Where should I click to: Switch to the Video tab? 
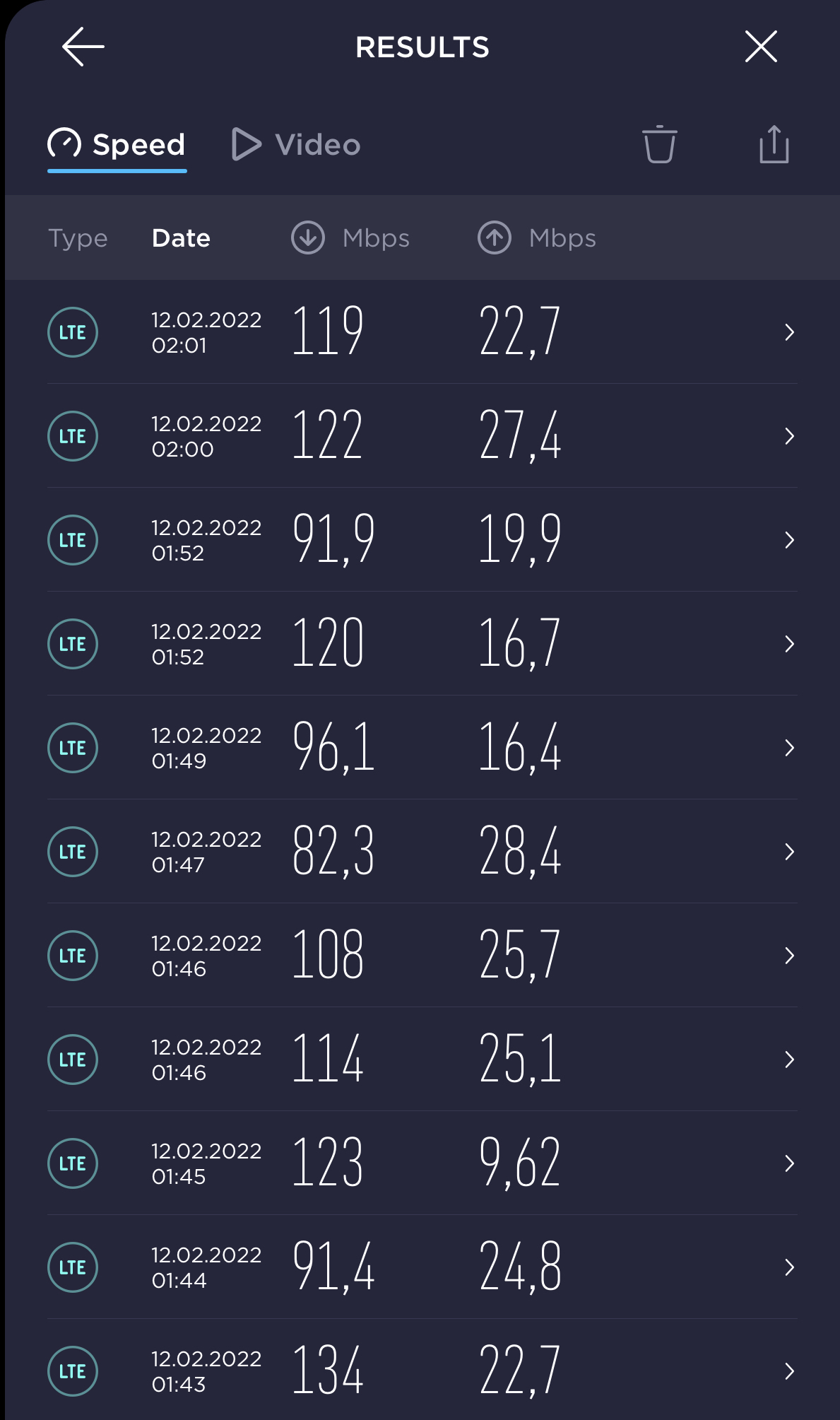[297, 144]
